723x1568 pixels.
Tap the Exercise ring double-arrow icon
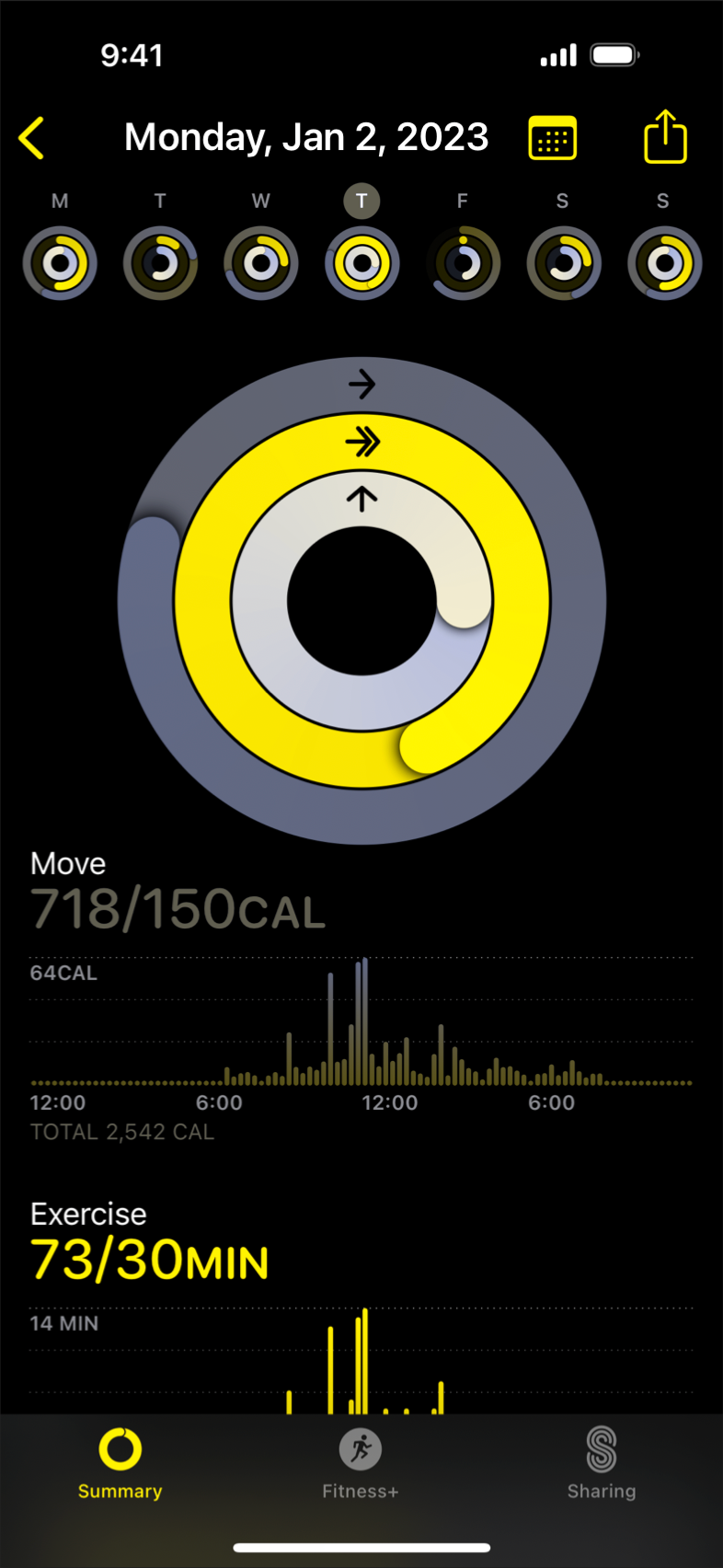361,442
